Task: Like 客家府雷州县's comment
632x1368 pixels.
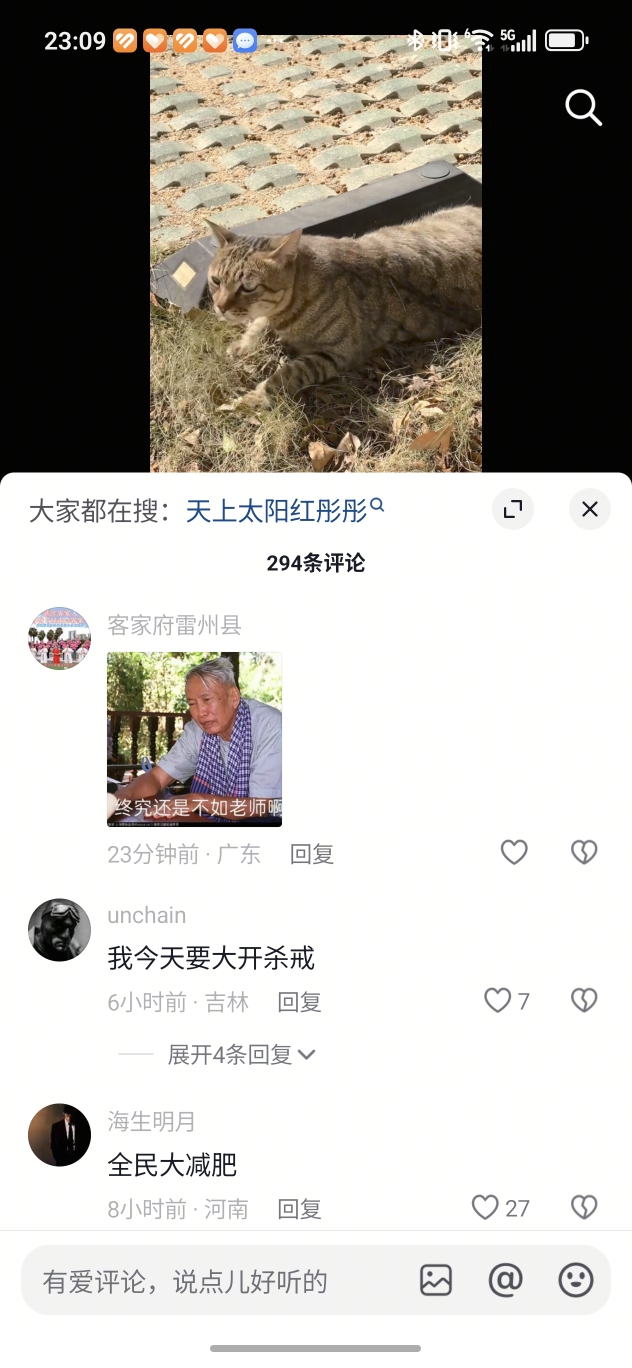Action: pyautogui.click(x=514, y=852)
